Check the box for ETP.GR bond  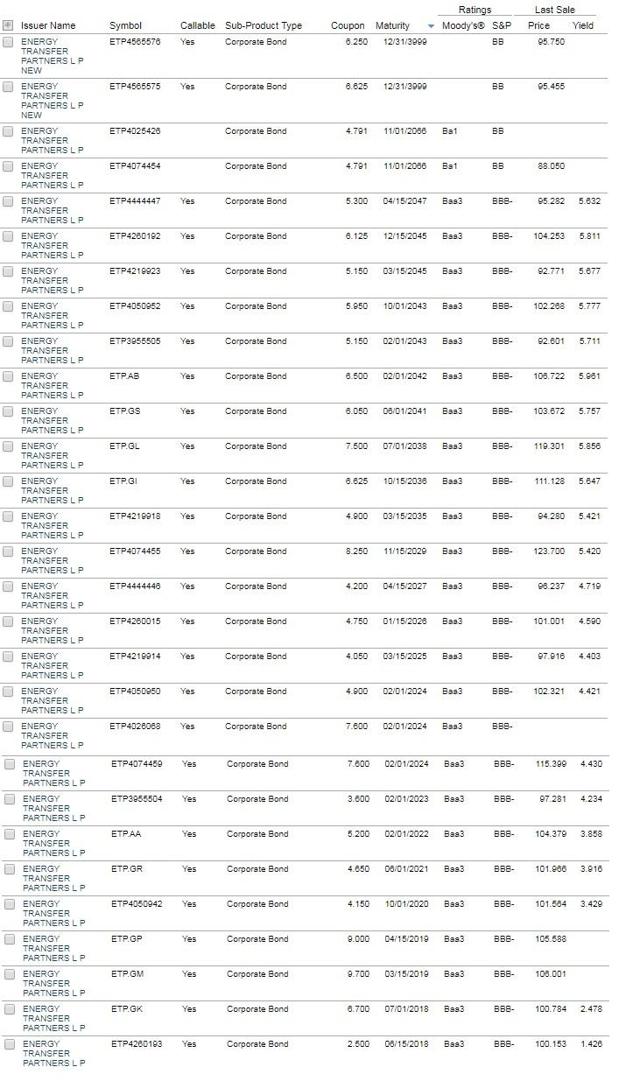[x=10, y=869]
